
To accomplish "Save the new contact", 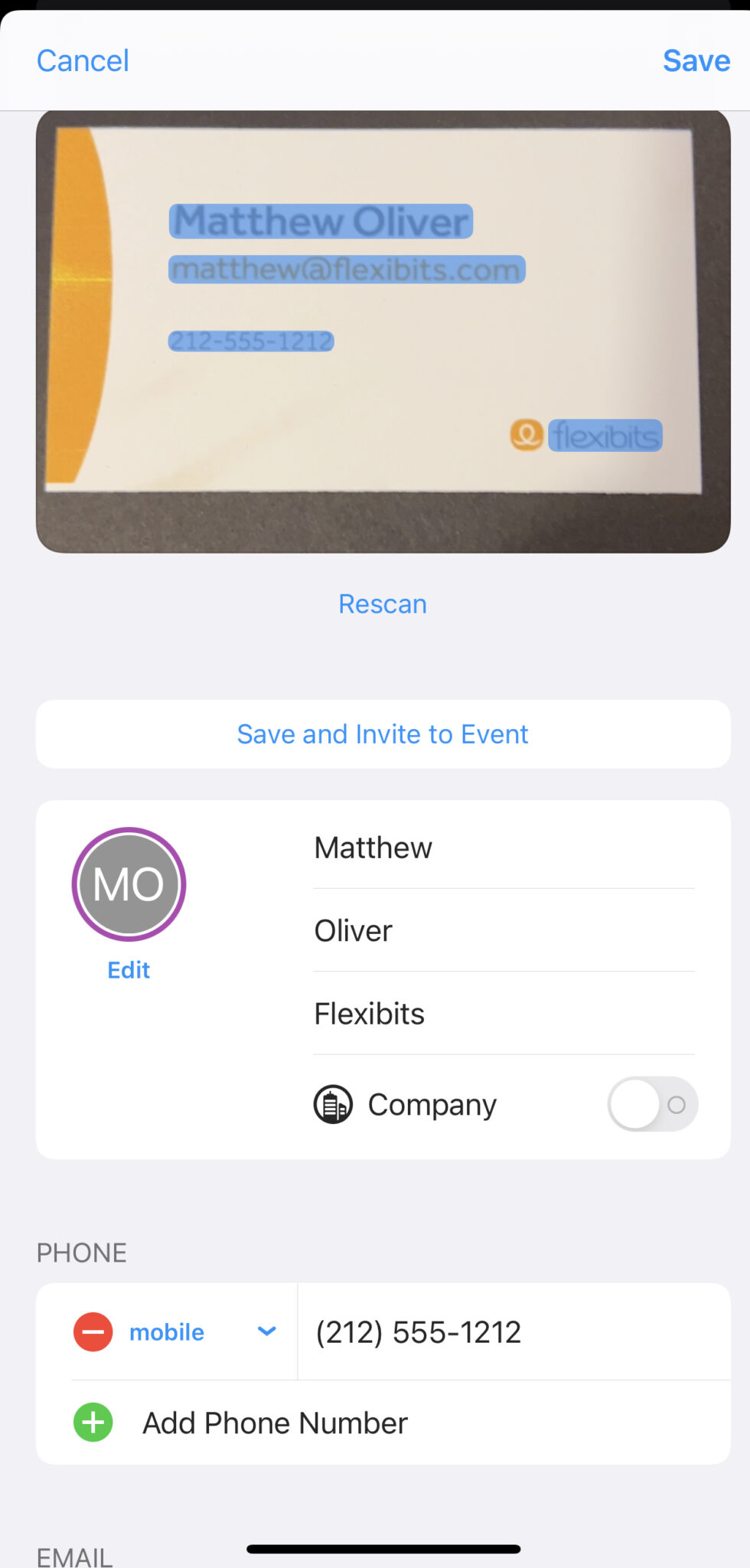I will (x=696, y=61).
